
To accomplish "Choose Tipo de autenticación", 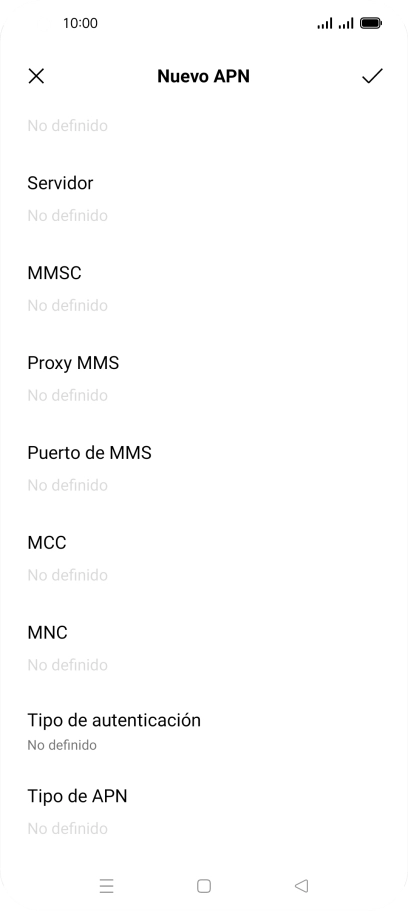I will point(204,731).
